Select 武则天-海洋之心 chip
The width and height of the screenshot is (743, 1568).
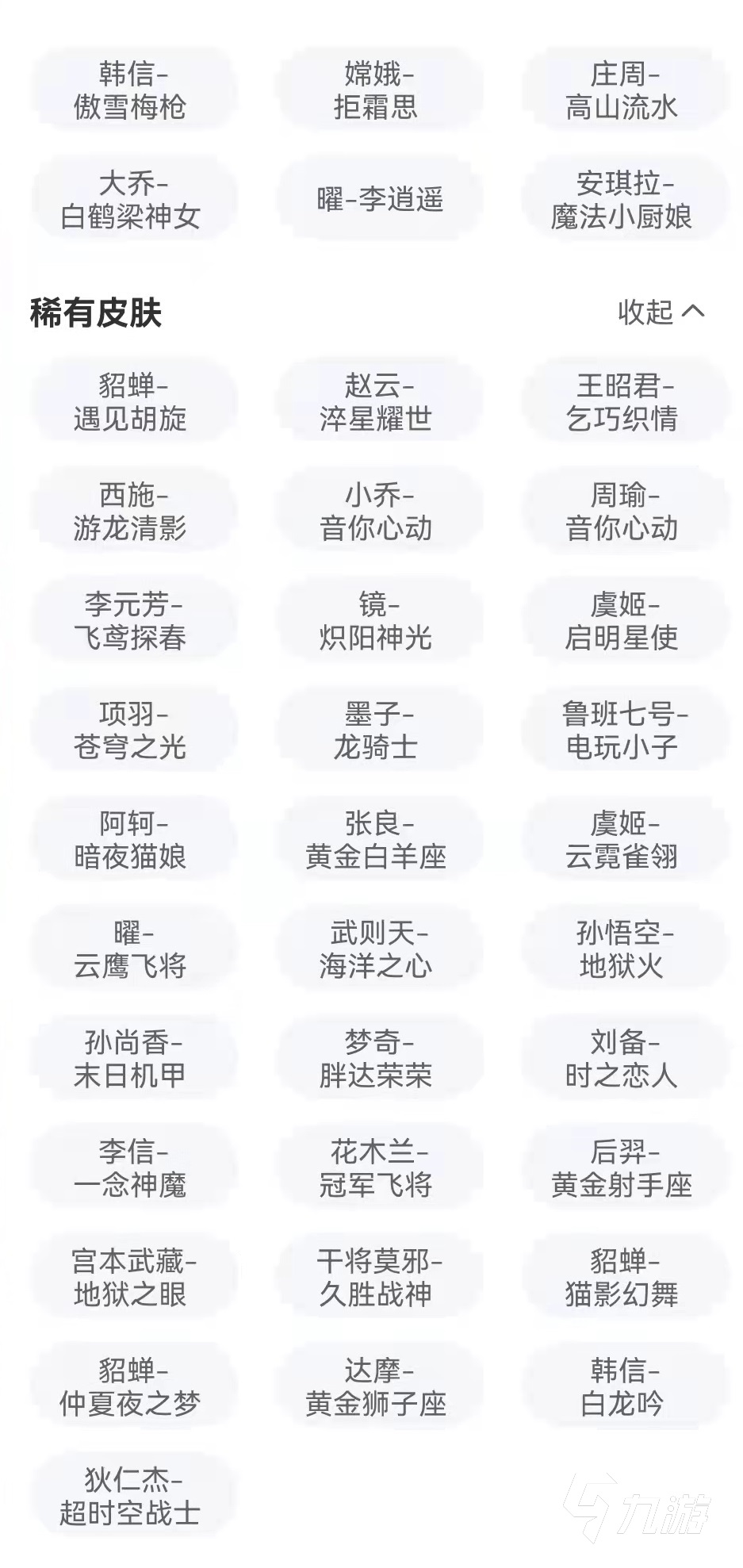(x=377, y=949)
